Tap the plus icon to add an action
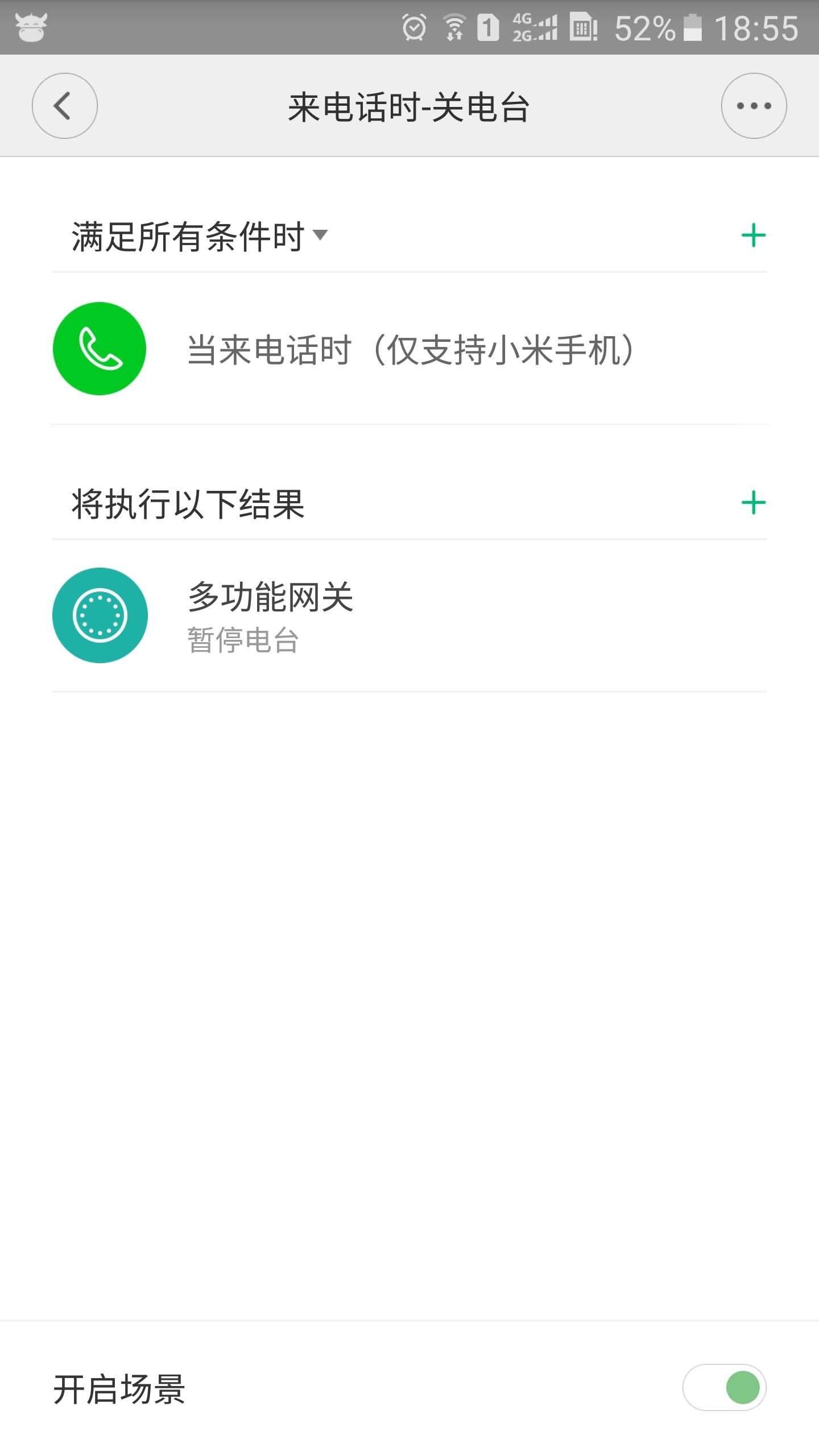Viewport: 819px width, 1456px height. (752, 503)
